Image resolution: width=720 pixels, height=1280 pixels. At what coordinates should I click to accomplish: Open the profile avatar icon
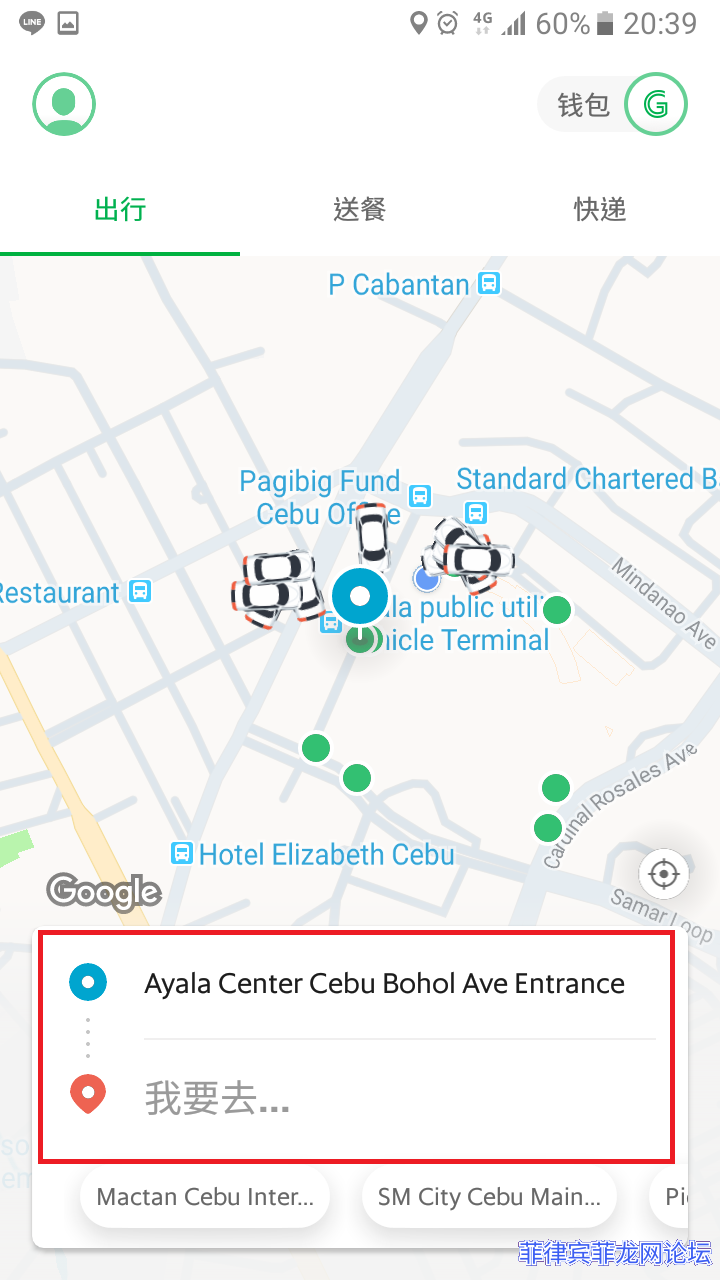coord(64,103)
